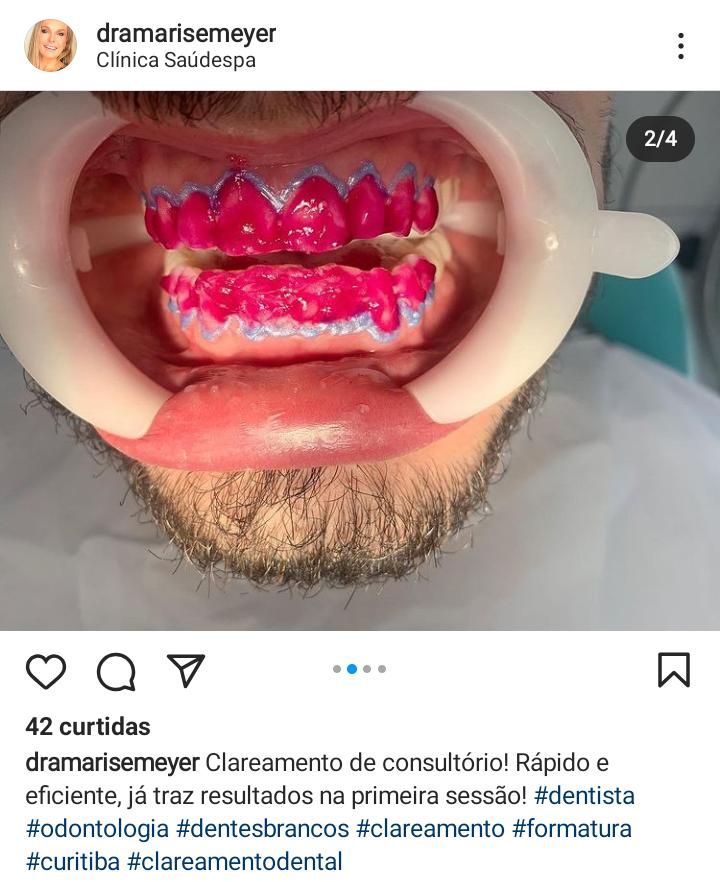Open the post's three-dot overflow menu
Screen dimensions: 720x882
coord(680,46)
